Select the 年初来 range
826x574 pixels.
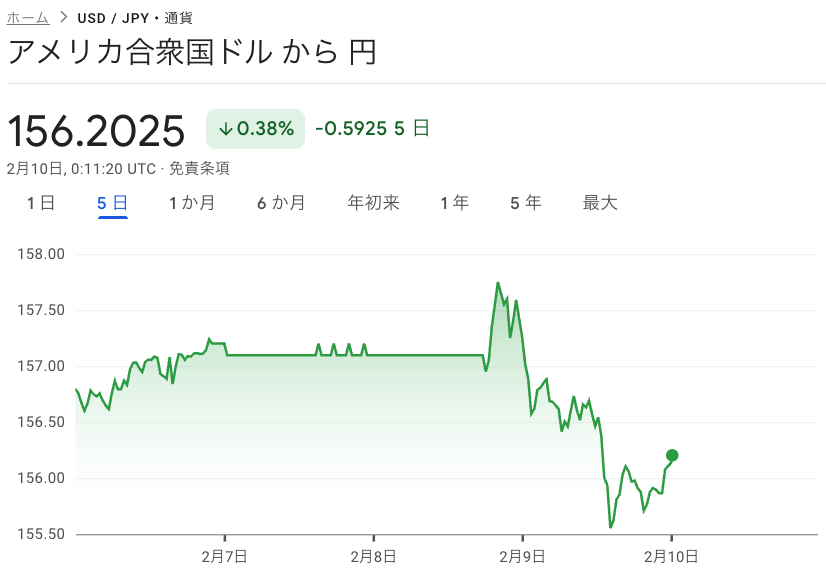pyautogui.click(x=373, y=203)
